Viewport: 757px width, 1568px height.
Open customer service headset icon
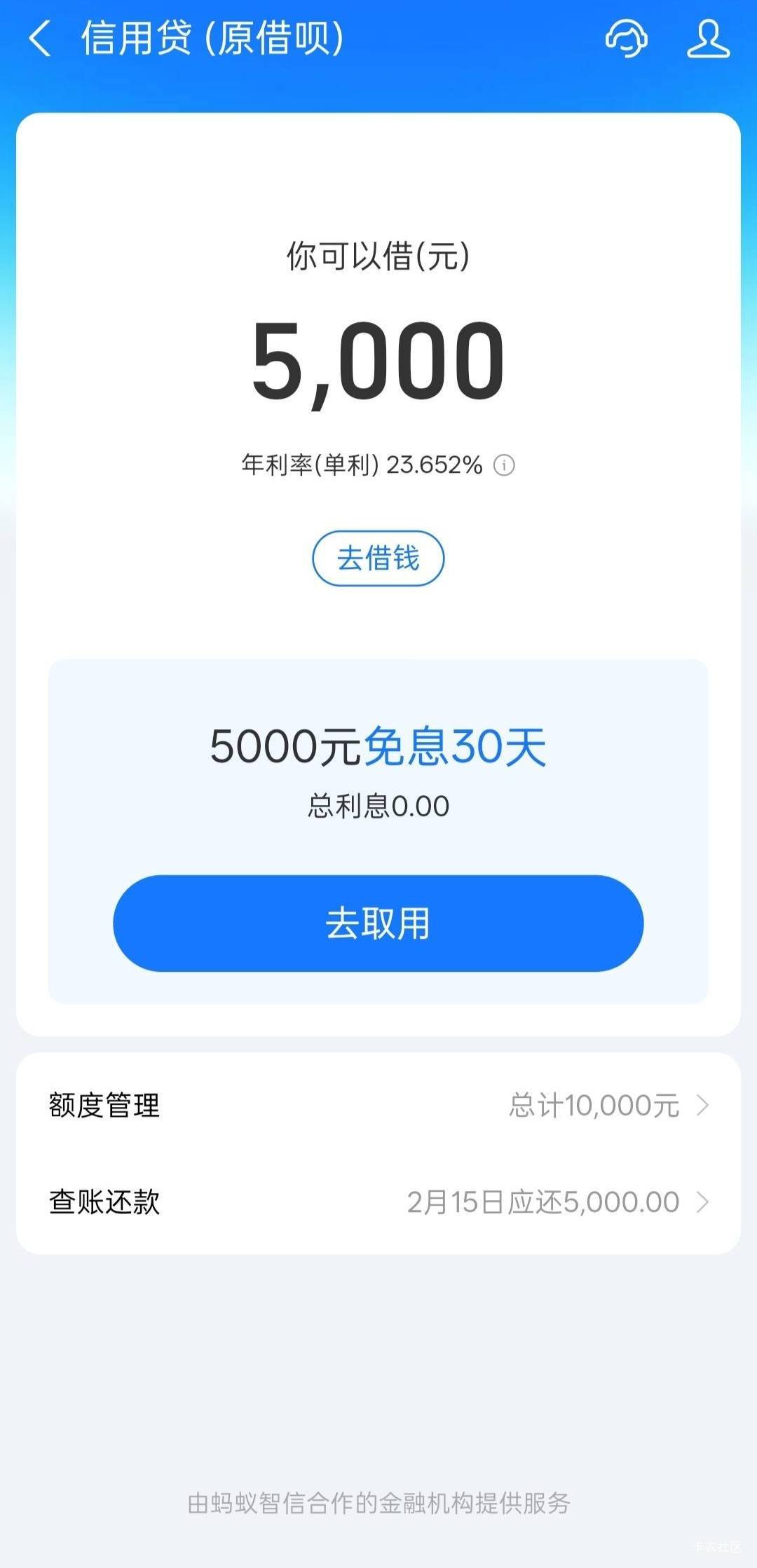(x=627, y=38)
